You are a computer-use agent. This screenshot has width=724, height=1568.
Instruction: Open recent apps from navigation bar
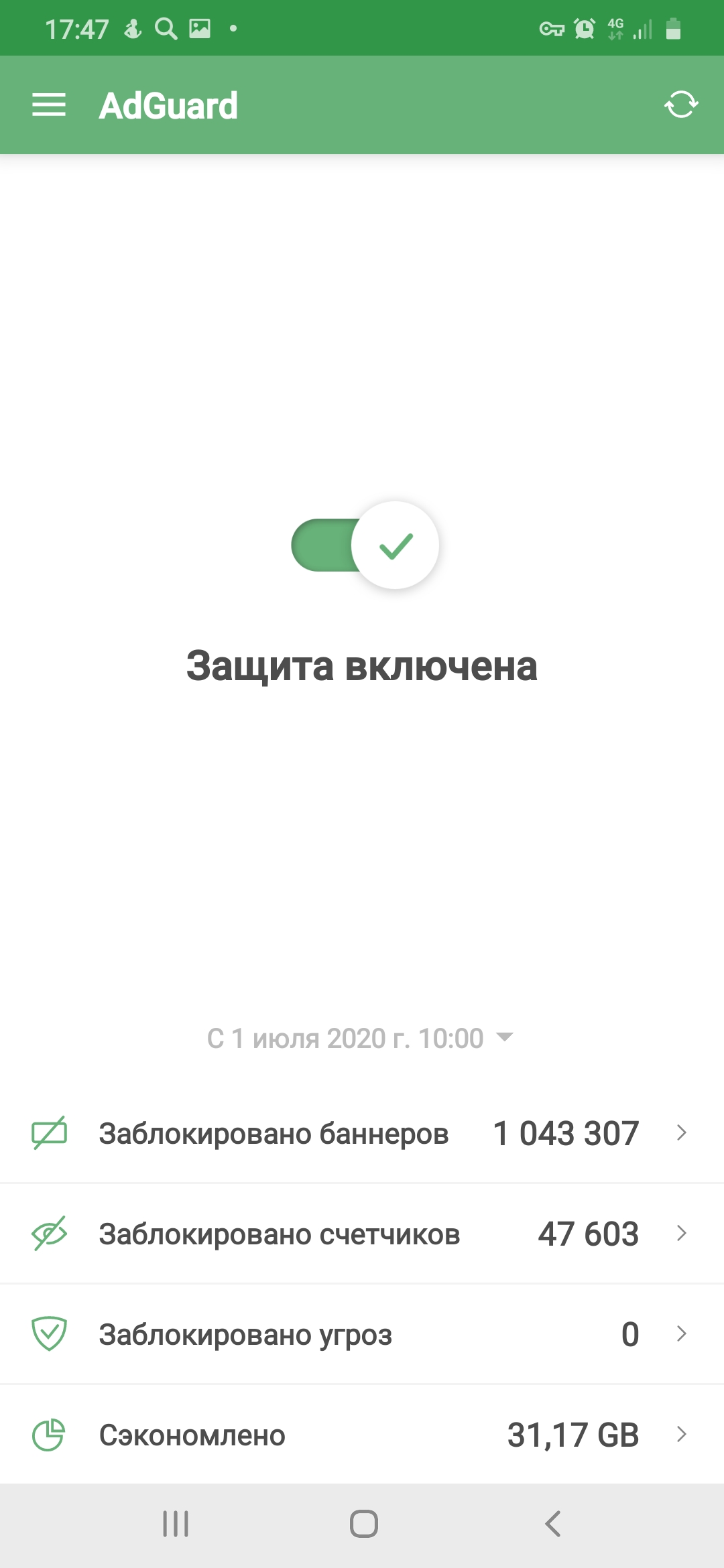tap(176, 1524)
